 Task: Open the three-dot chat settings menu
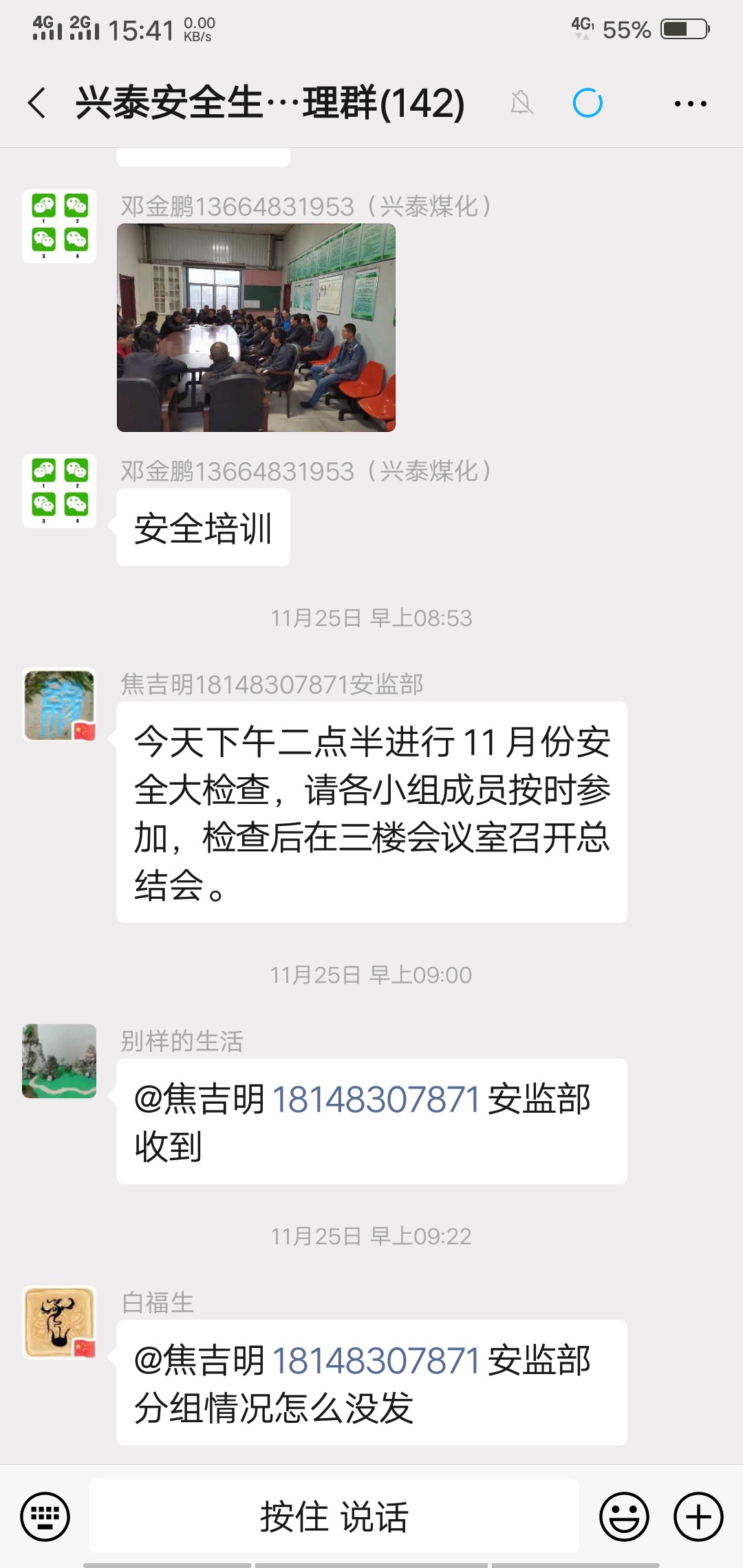[x=690, y=102]
